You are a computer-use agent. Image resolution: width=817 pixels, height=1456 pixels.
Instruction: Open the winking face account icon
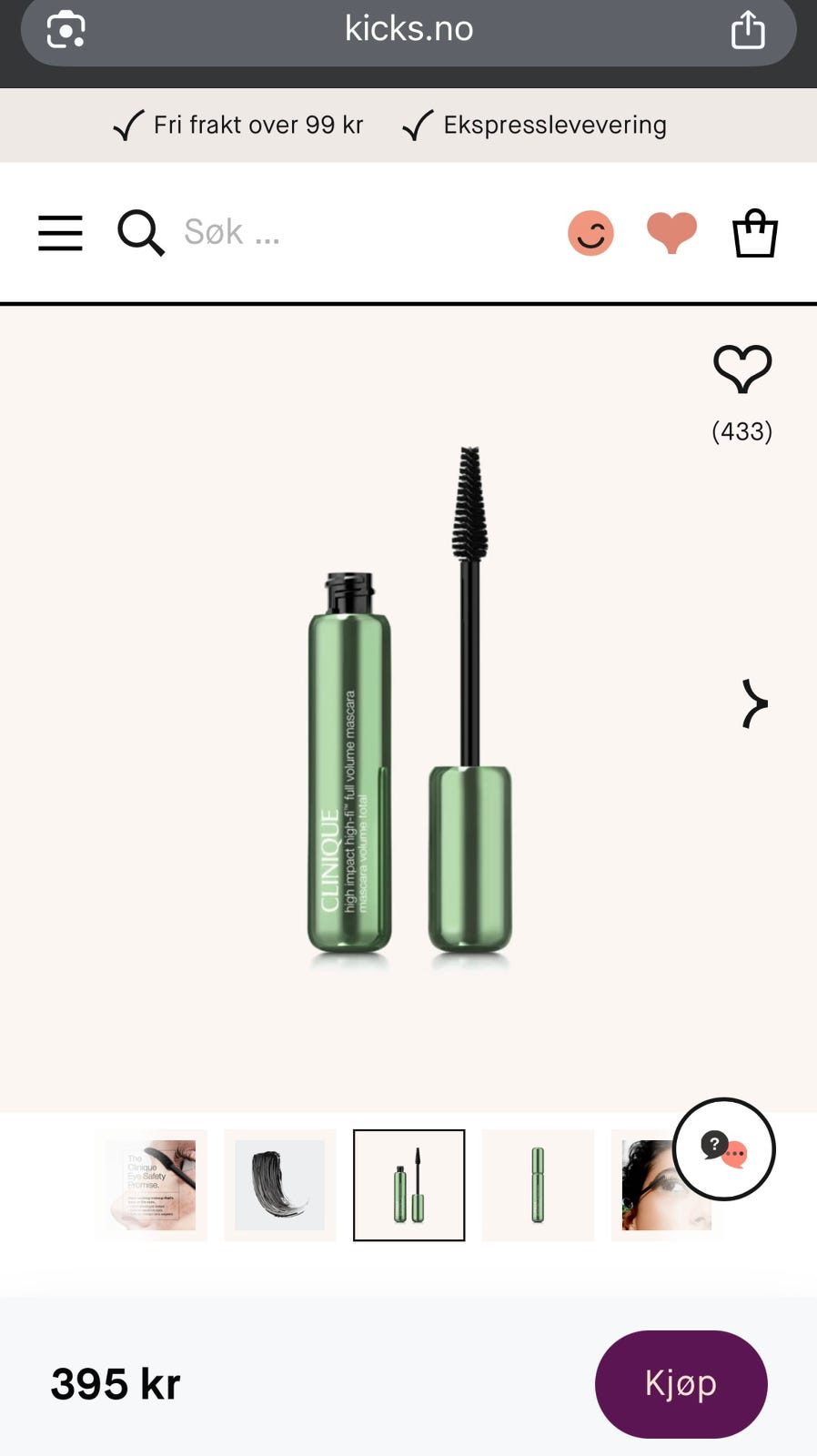(590, 233)
